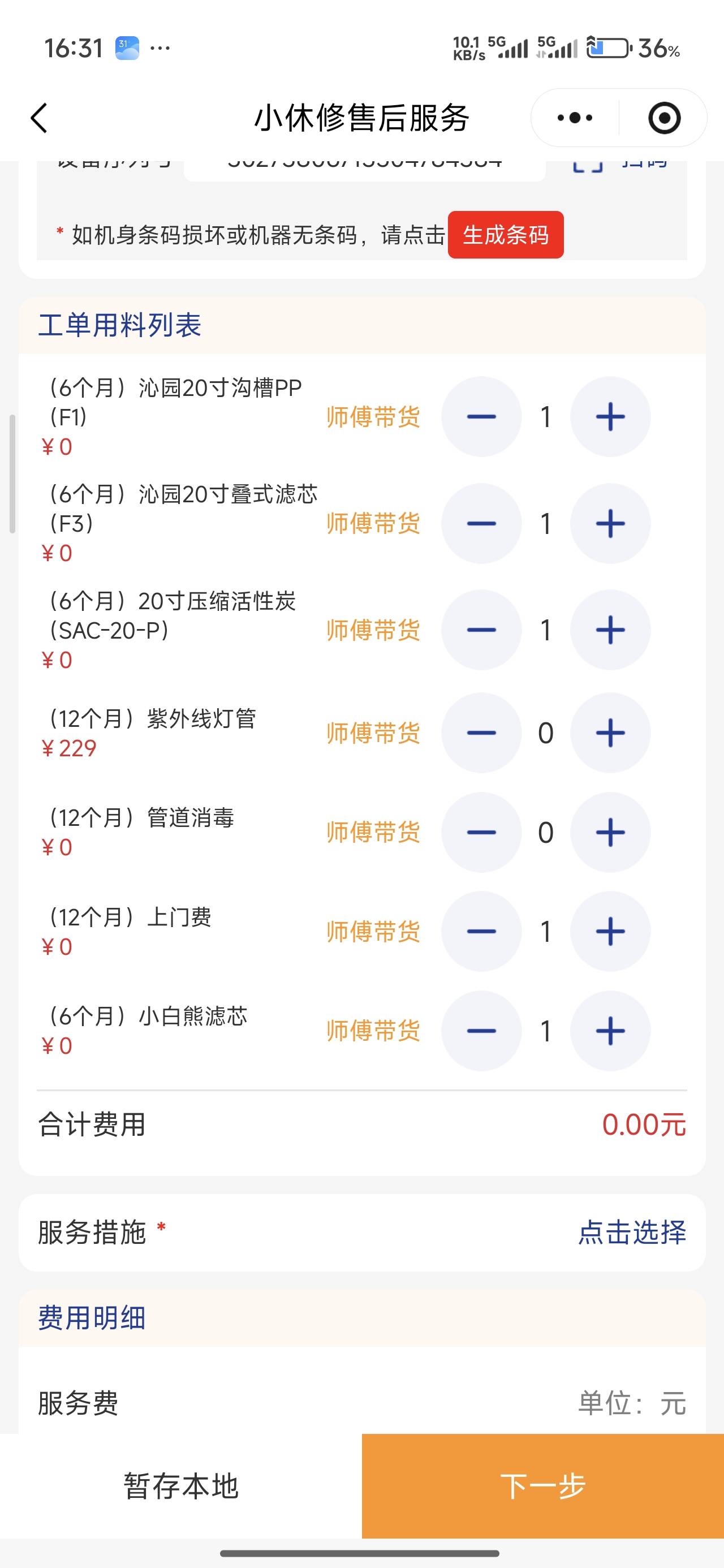The height and width of the screenshot is (1568, 724).
Task: Go back from 小休修售后服务 page
Action: pos(39,118)
